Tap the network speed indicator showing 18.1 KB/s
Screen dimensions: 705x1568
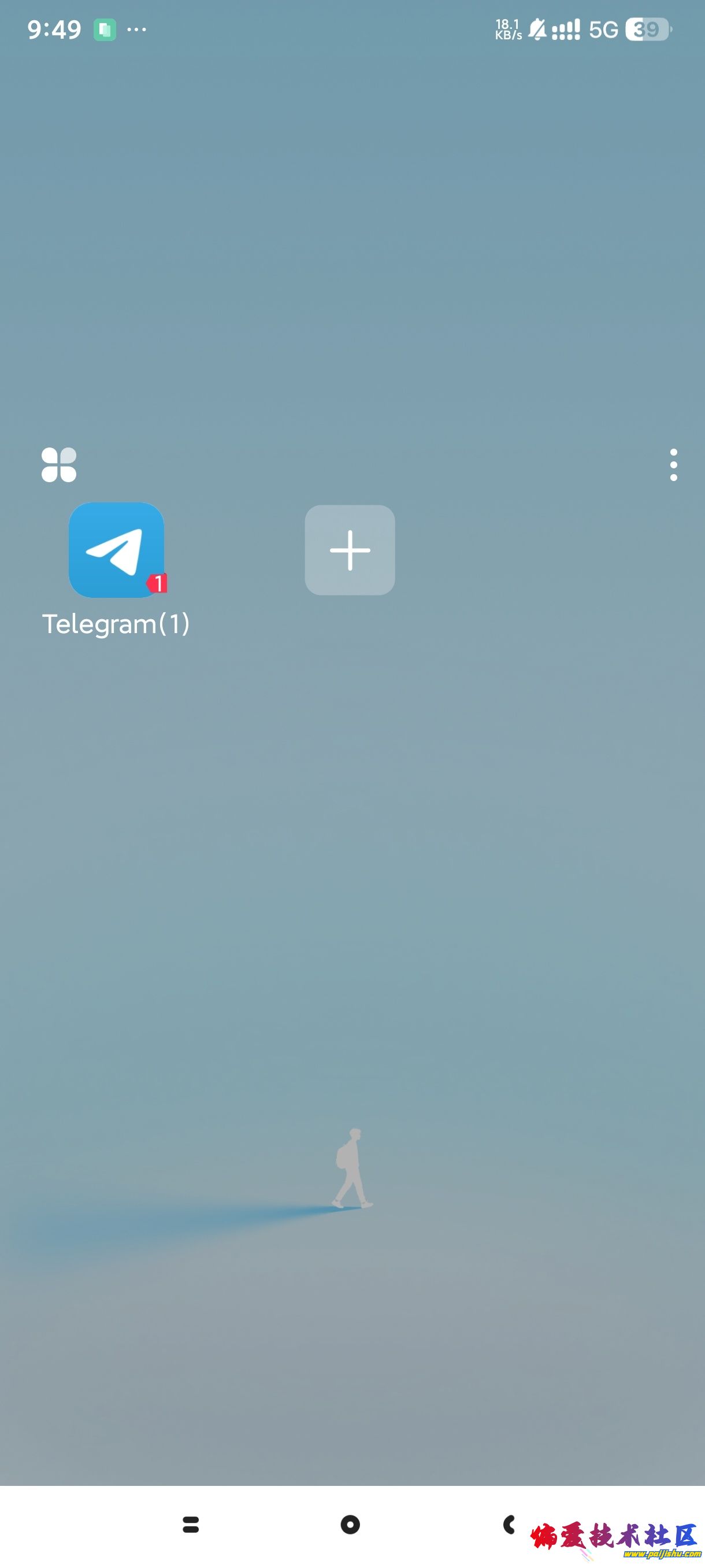click(x=507, y=29)
